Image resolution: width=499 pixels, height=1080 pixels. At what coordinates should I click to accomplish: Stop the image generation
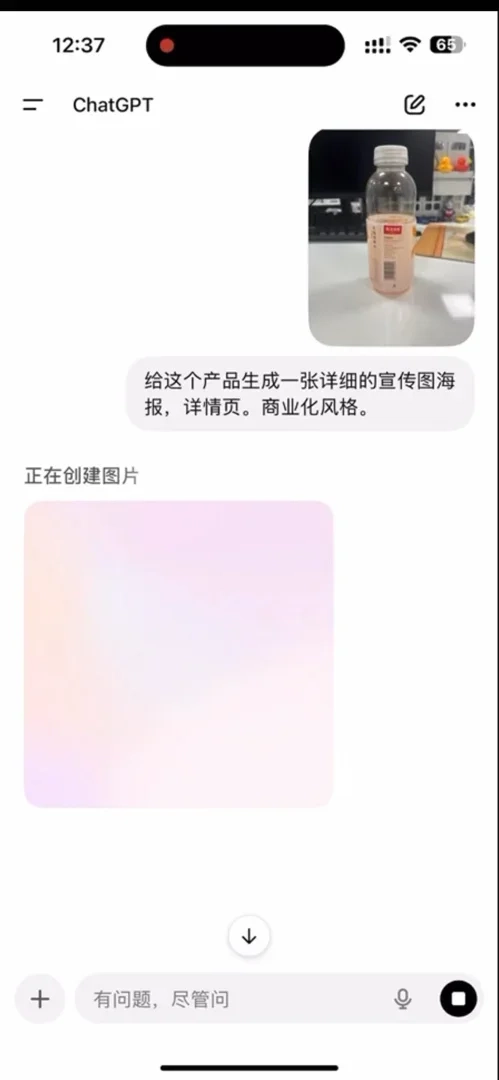click(458, 999)
